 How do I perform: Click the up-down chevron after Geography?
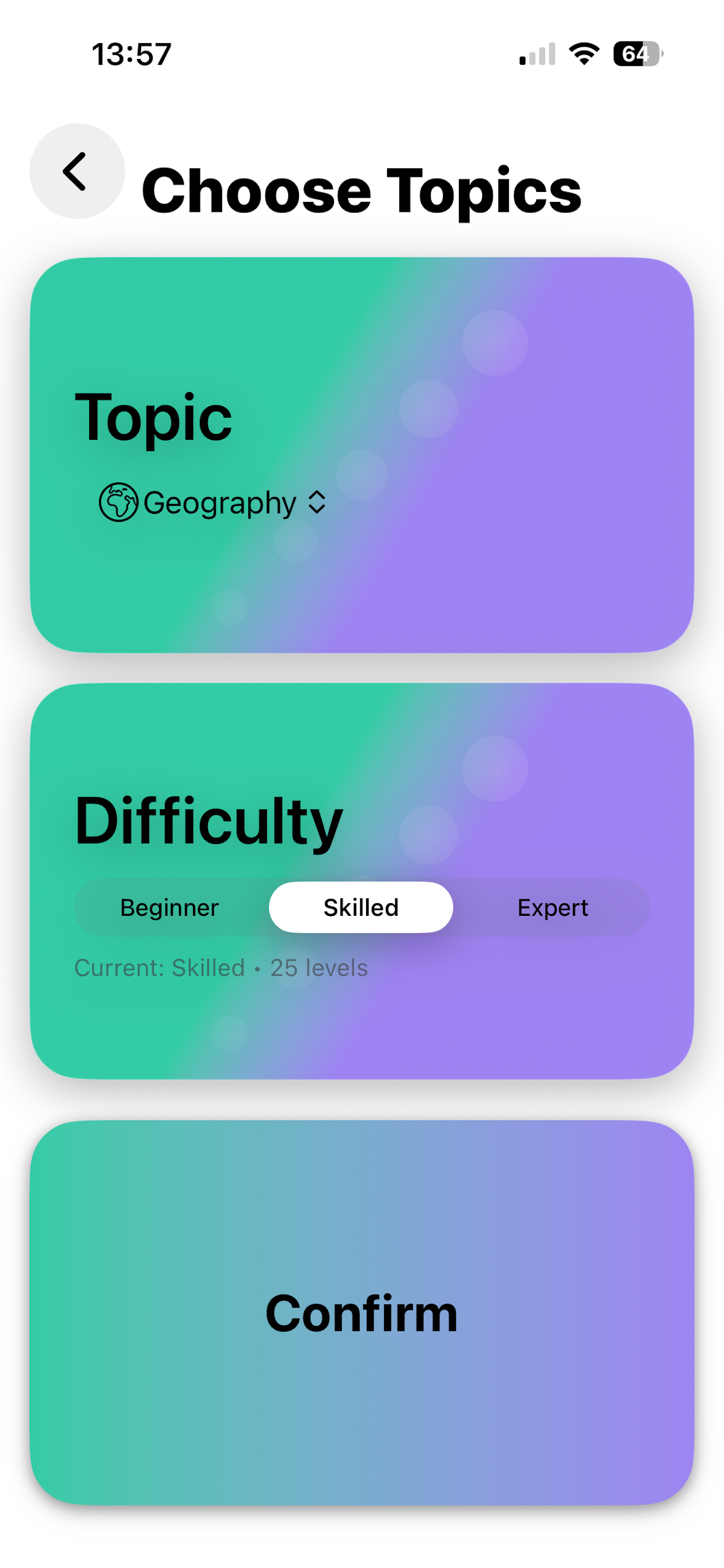(316, 502)
